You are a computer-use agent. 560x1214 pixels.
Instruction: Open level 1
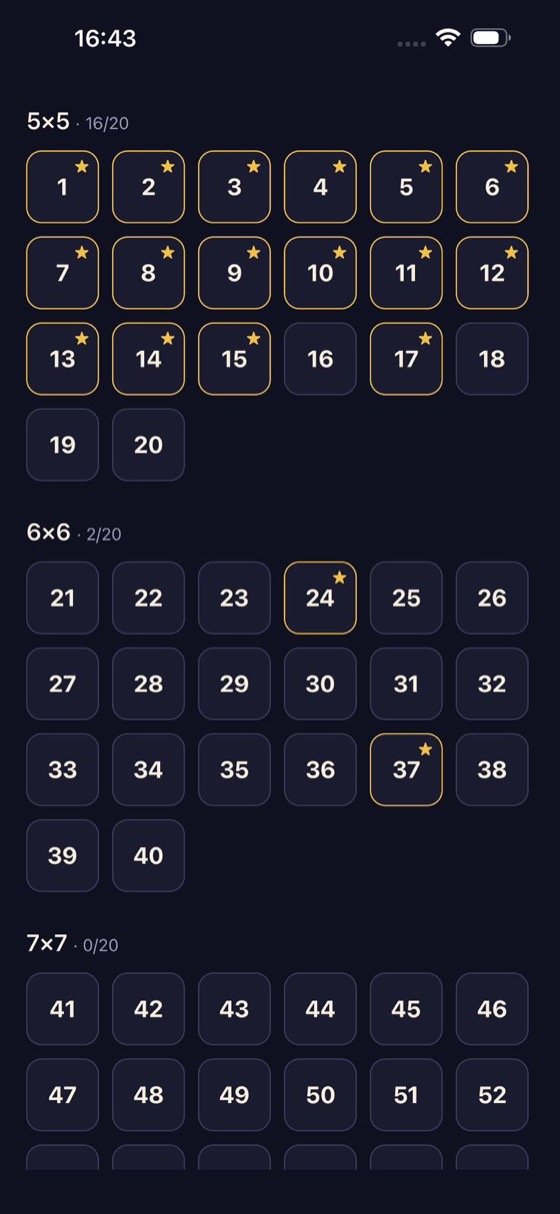point(62,186)
